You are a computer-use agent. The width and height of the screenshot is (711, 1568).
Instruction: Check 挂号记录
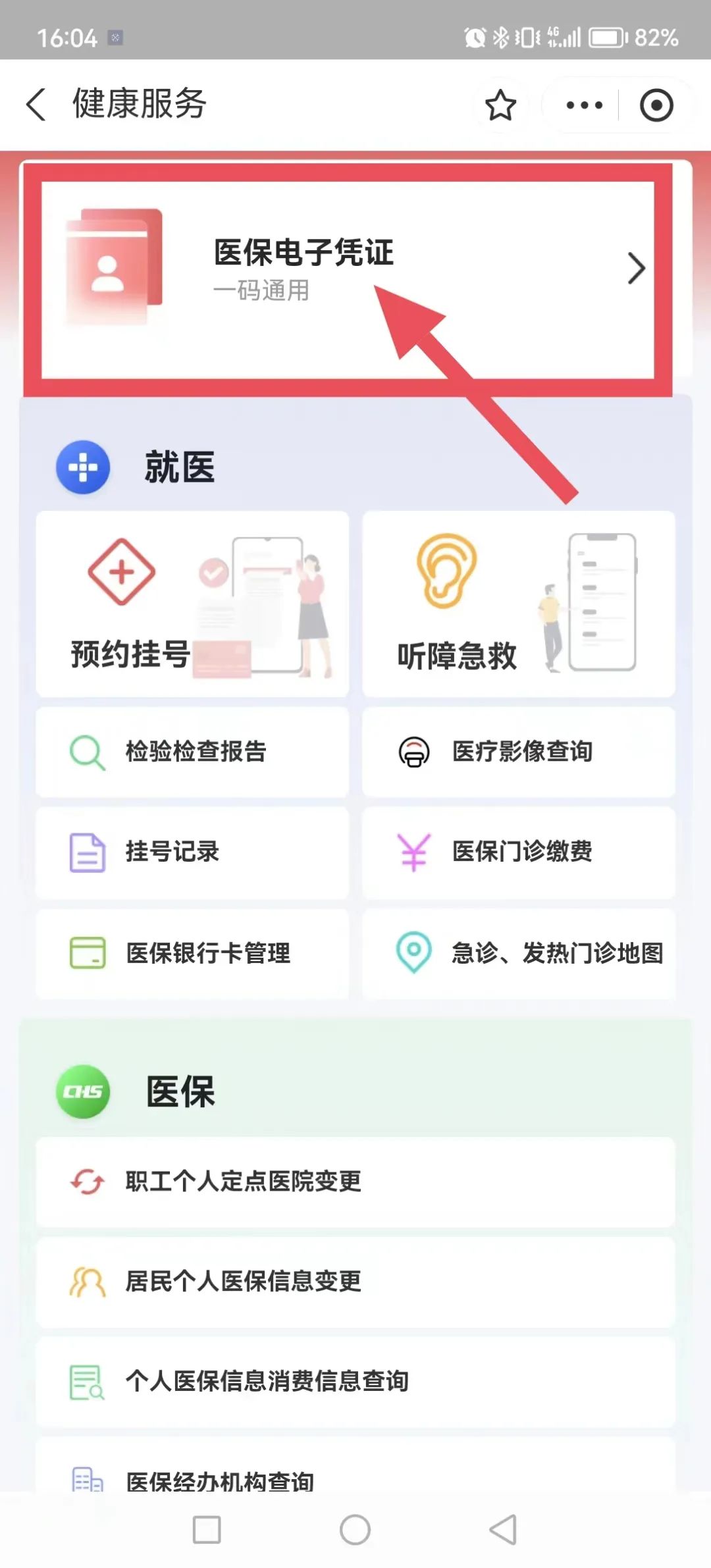(192, 852)
